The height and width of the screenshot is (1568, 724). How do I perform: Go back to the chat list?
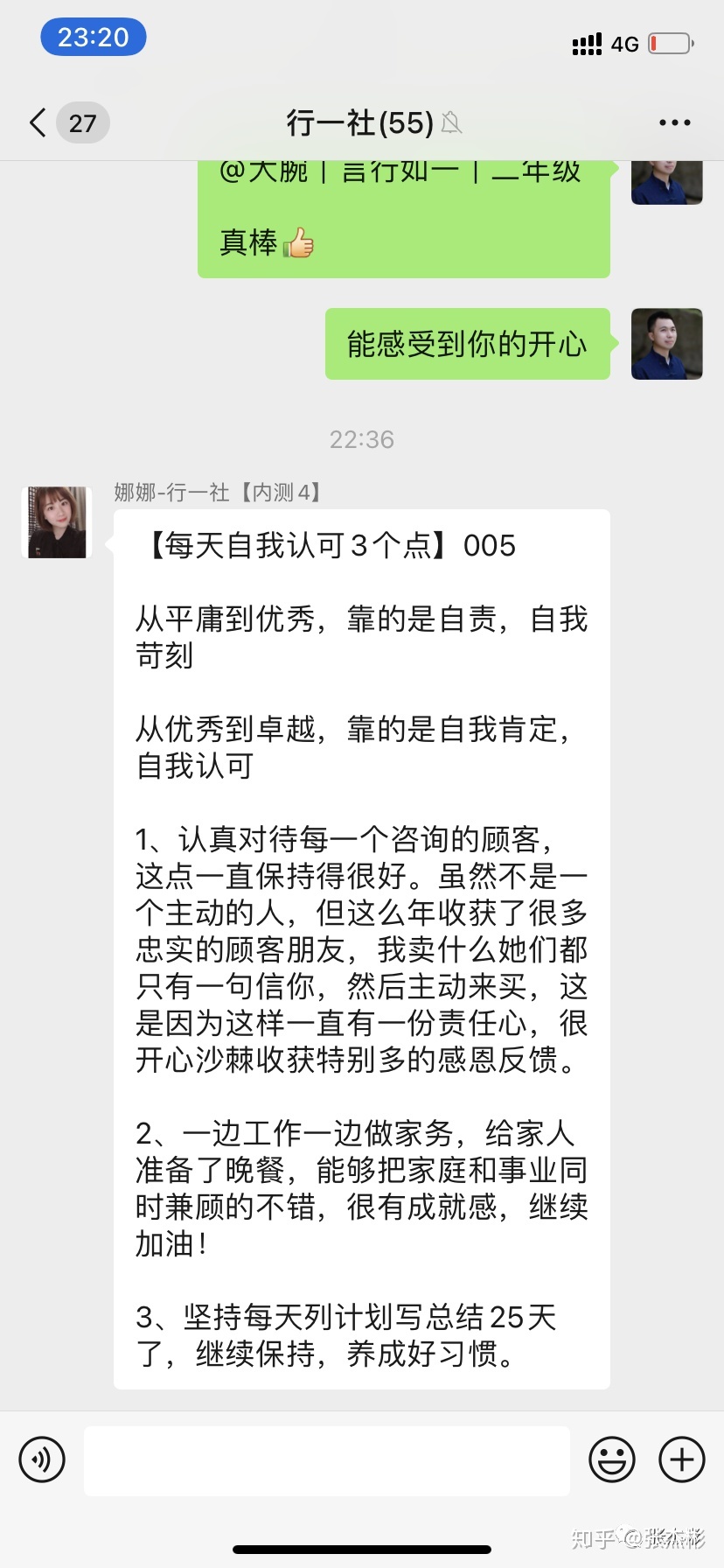tap(38, 123)
